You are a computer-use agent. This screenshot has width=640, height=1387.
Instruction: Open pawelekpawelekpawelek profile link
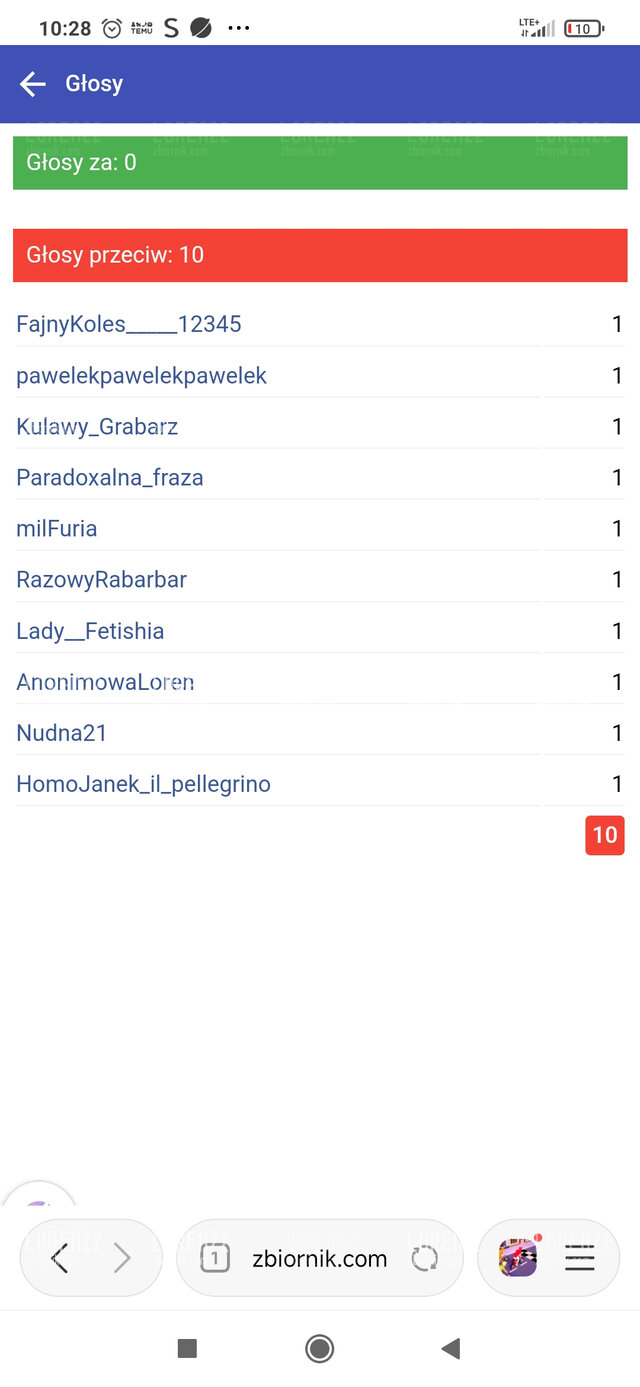[142, 376]
